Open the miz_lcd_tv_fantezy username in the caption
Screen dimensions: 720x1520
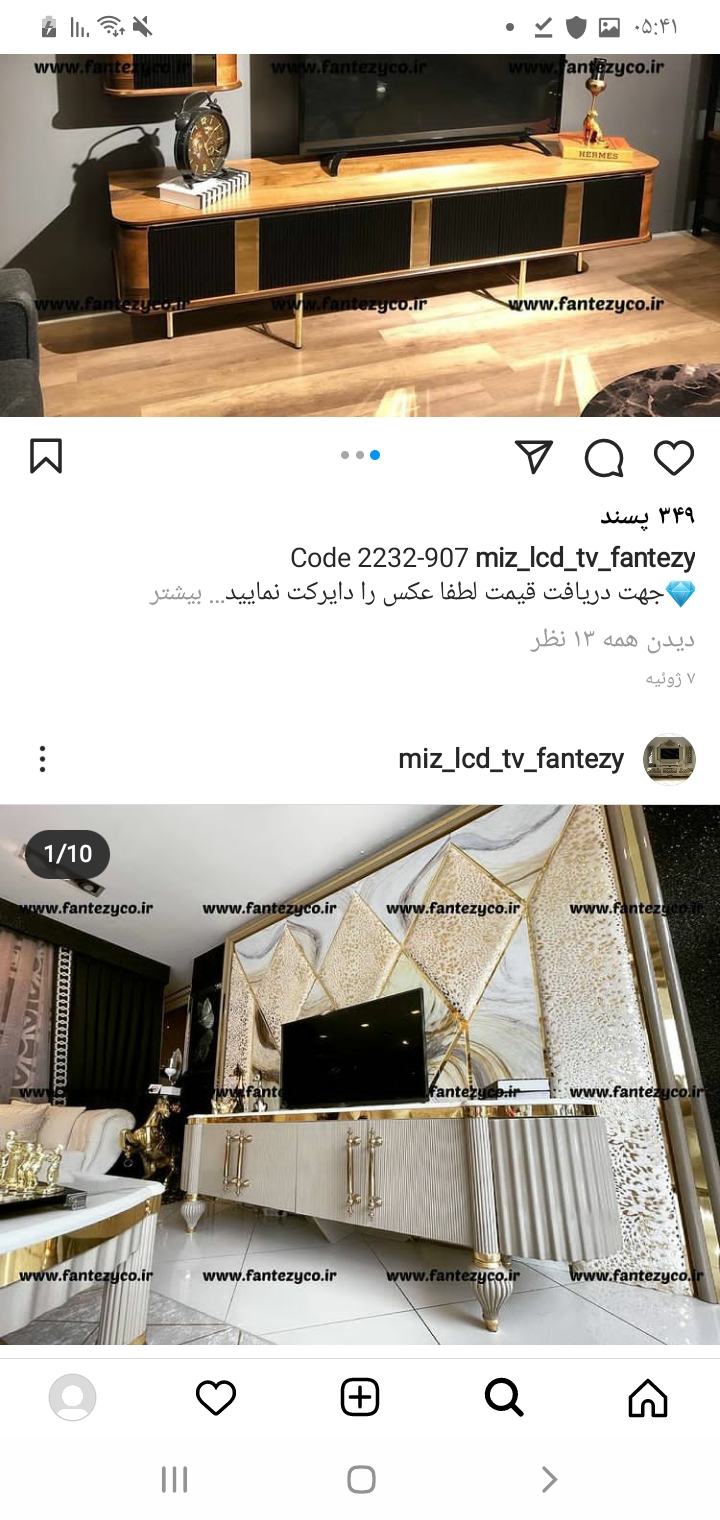tap(585, 557)
